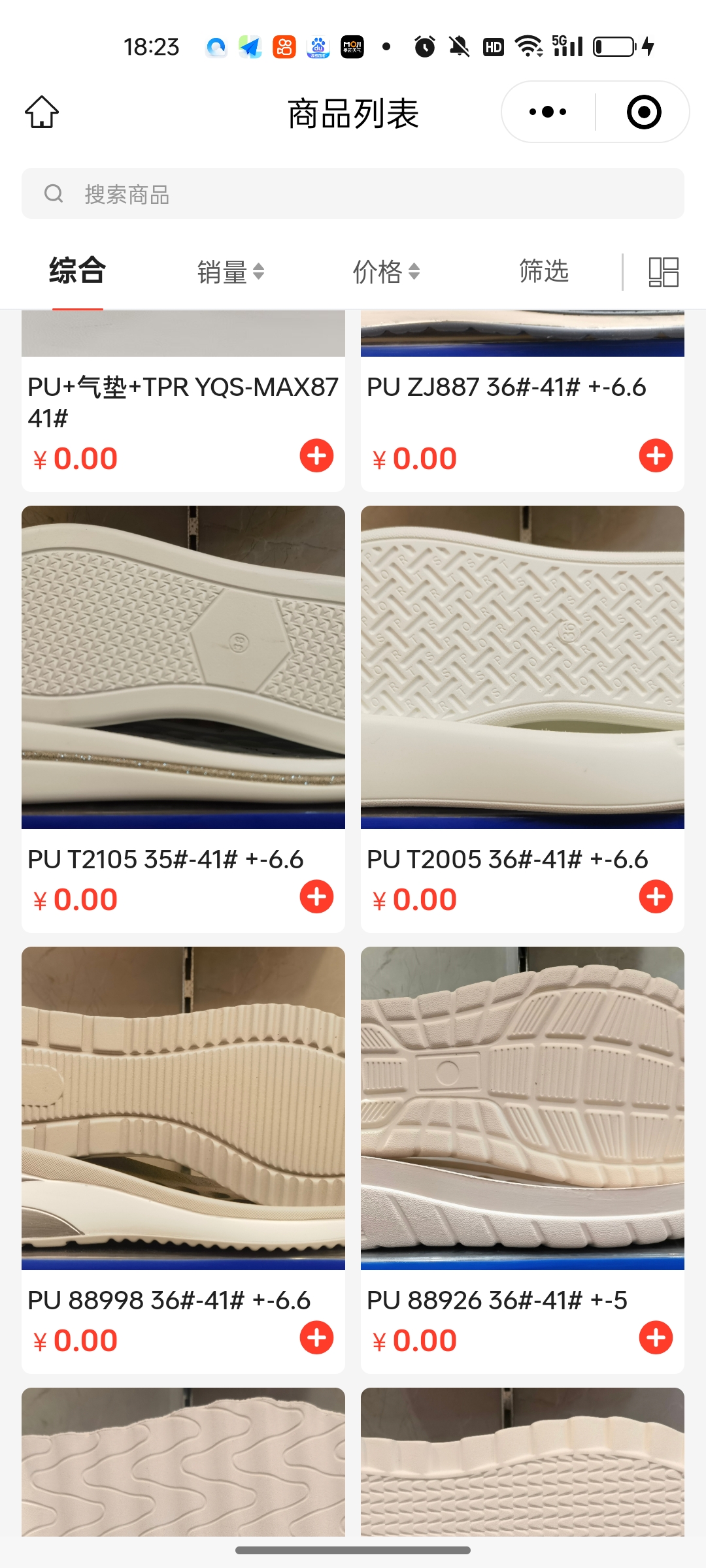Add PU 88926 to cart

pos(656,1337)
